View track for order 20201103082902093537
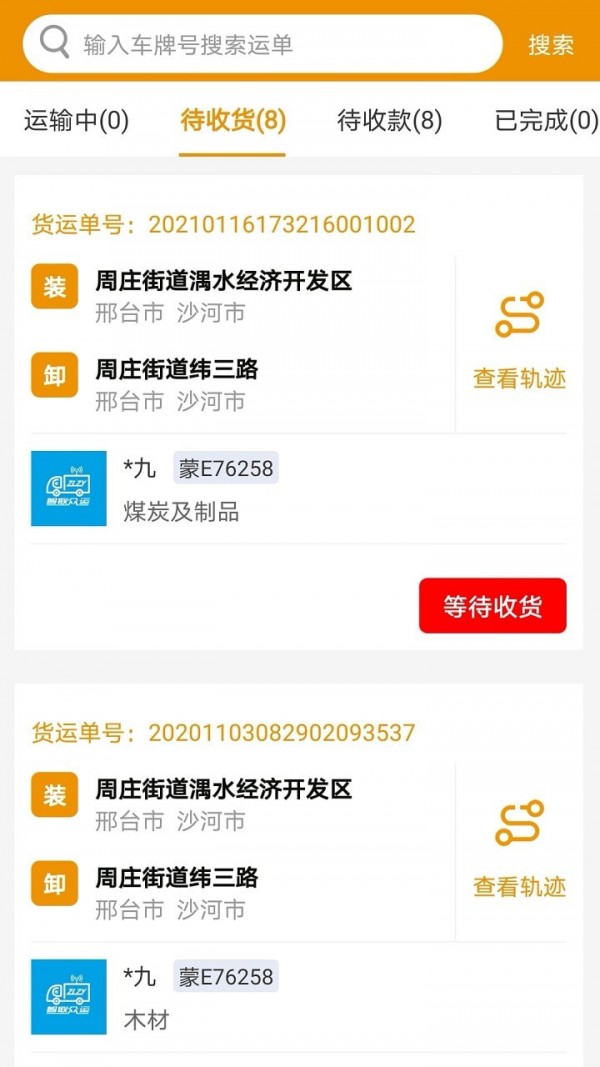The width and height of the screenshot is (600, 1067). click(519, 851)
